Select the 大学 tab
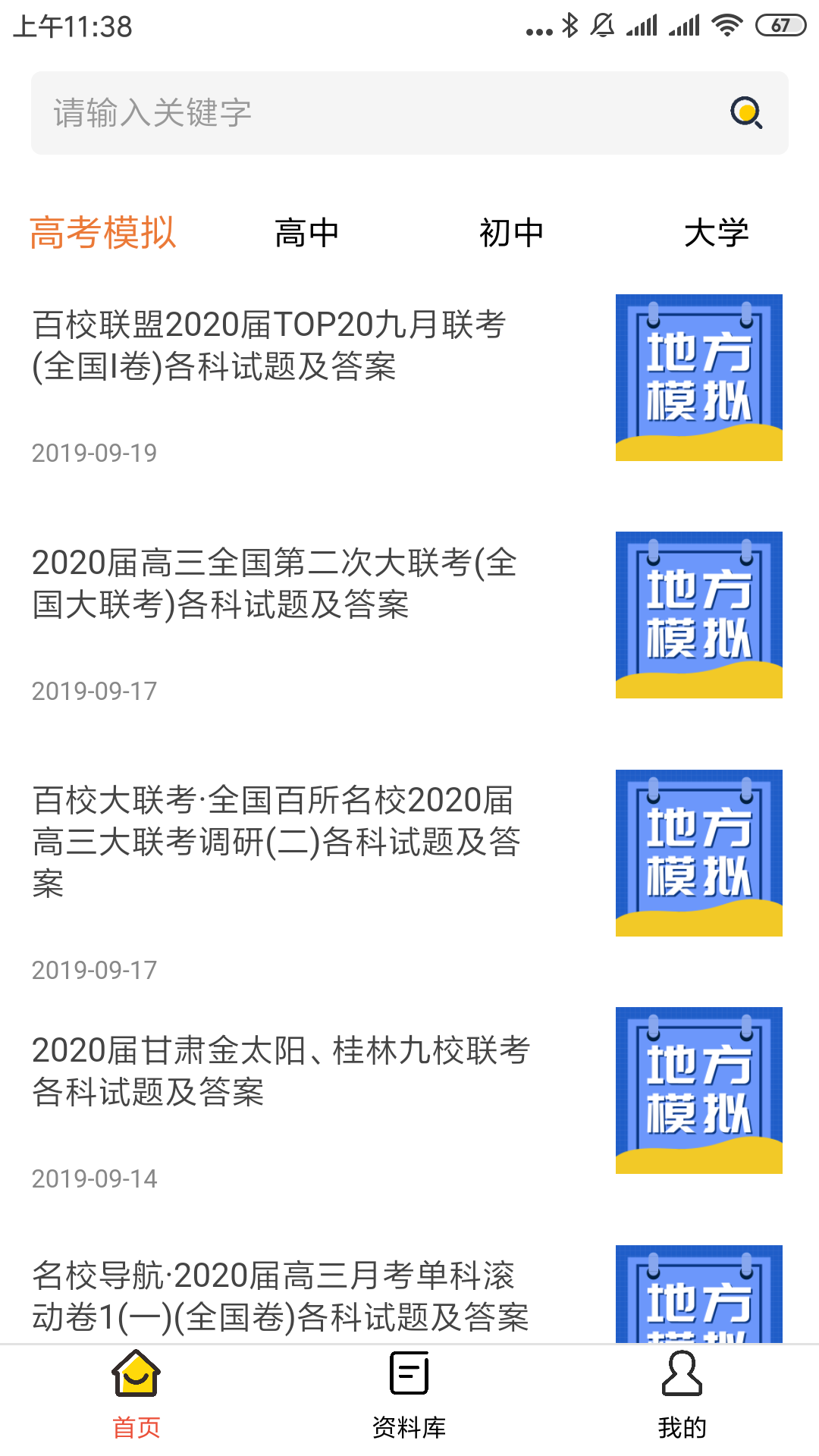819x1456 pixels. [x=717, y=233]
